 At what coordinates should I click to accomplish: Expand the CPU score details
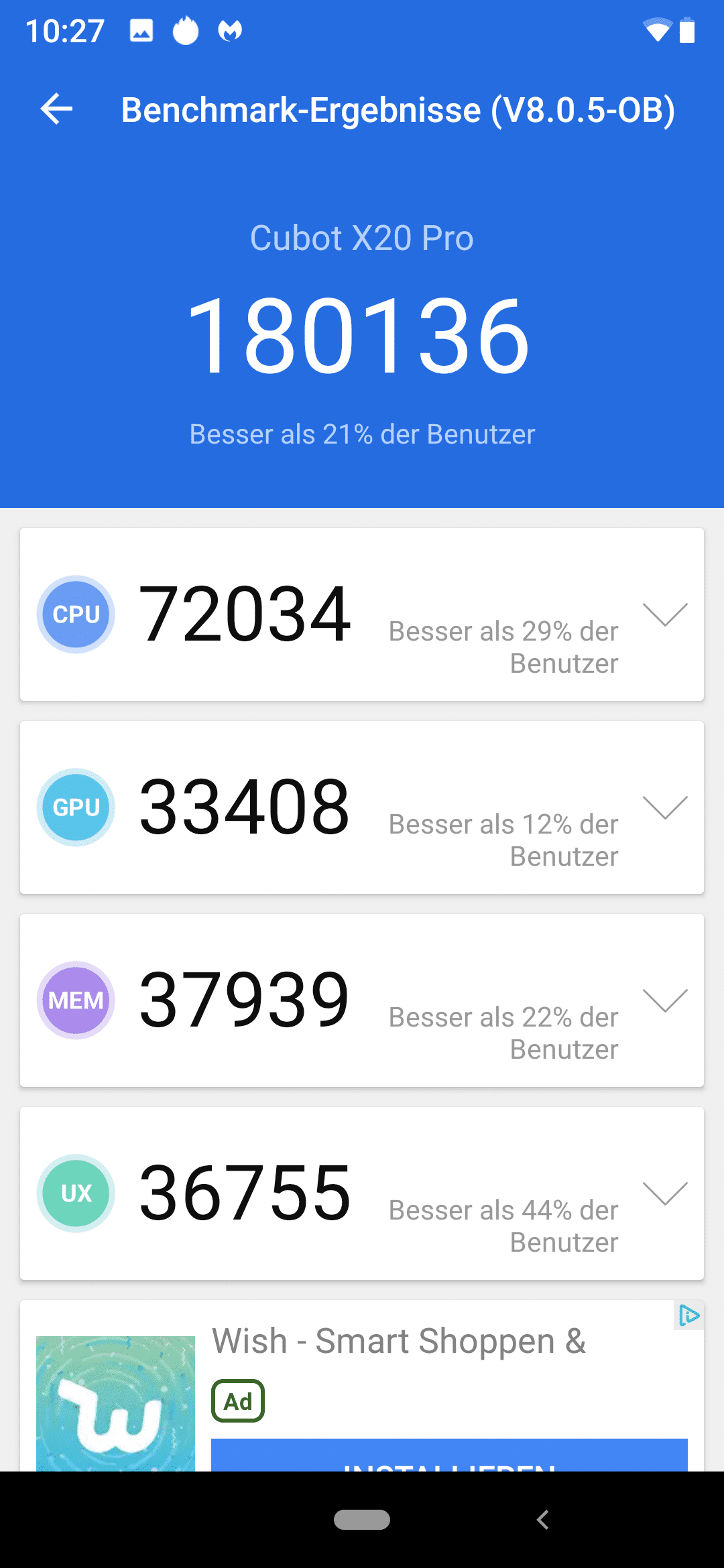coord(665,614)
